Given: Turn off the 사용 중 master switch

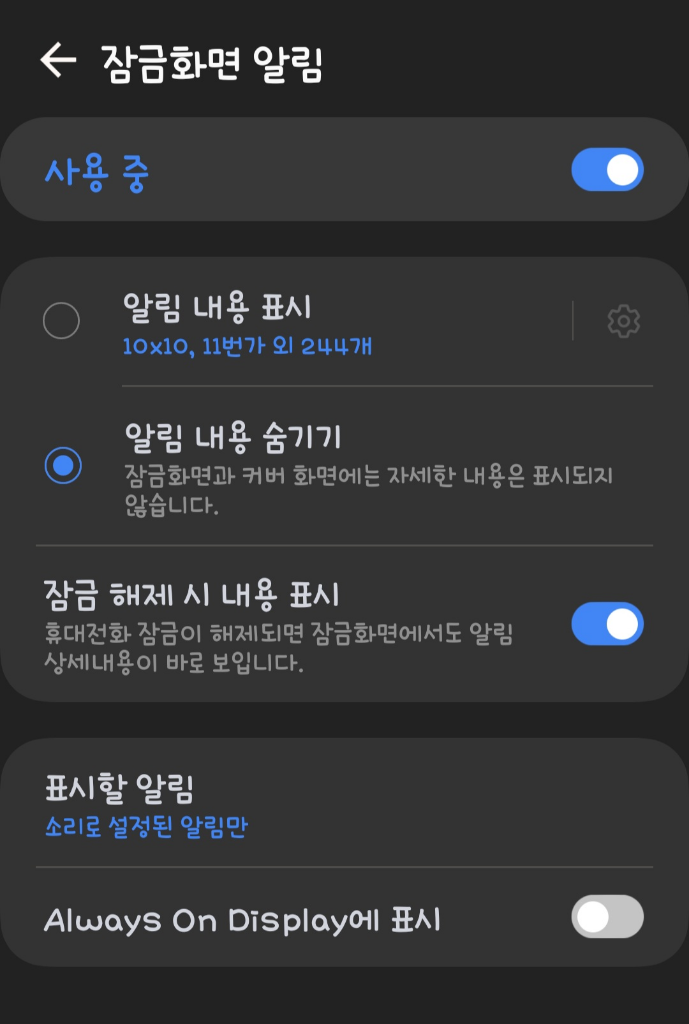Looking at the screenshot, I should coord(607,170).
